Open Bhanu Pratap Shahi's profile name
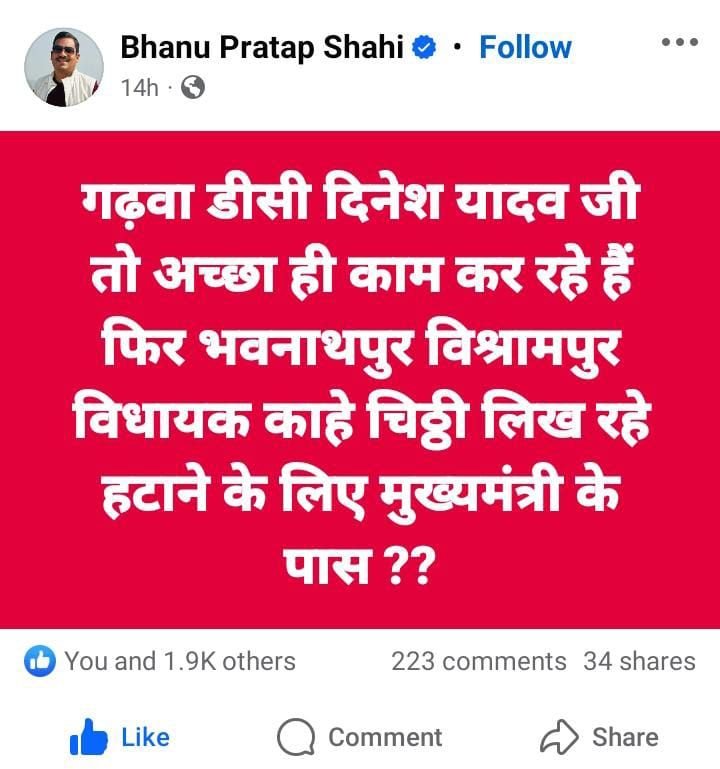Viewport: 720px width, 769px height. (x=262, y=47)
